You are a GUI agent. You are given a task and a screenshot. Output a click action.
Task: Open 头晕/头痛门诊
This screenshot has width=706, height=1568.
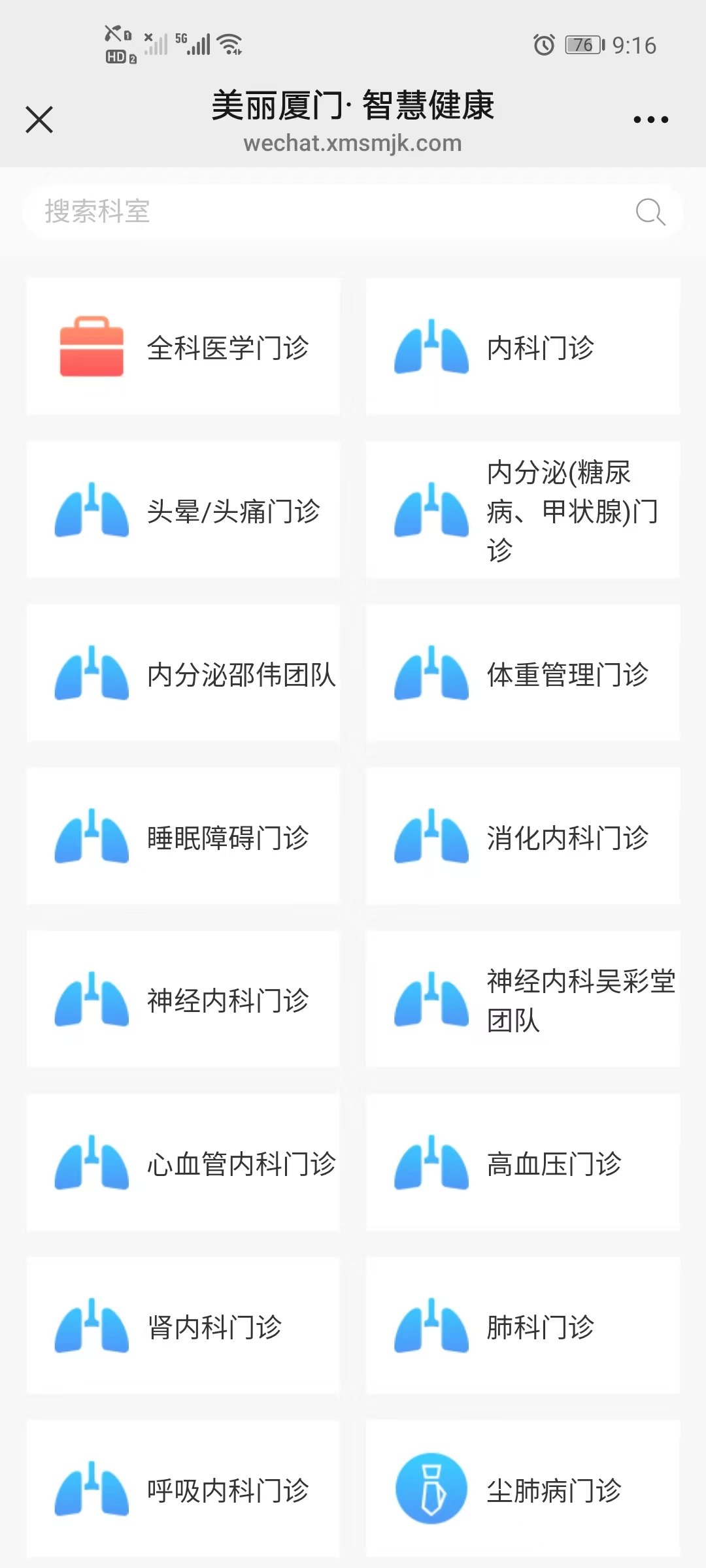point(183,510)
